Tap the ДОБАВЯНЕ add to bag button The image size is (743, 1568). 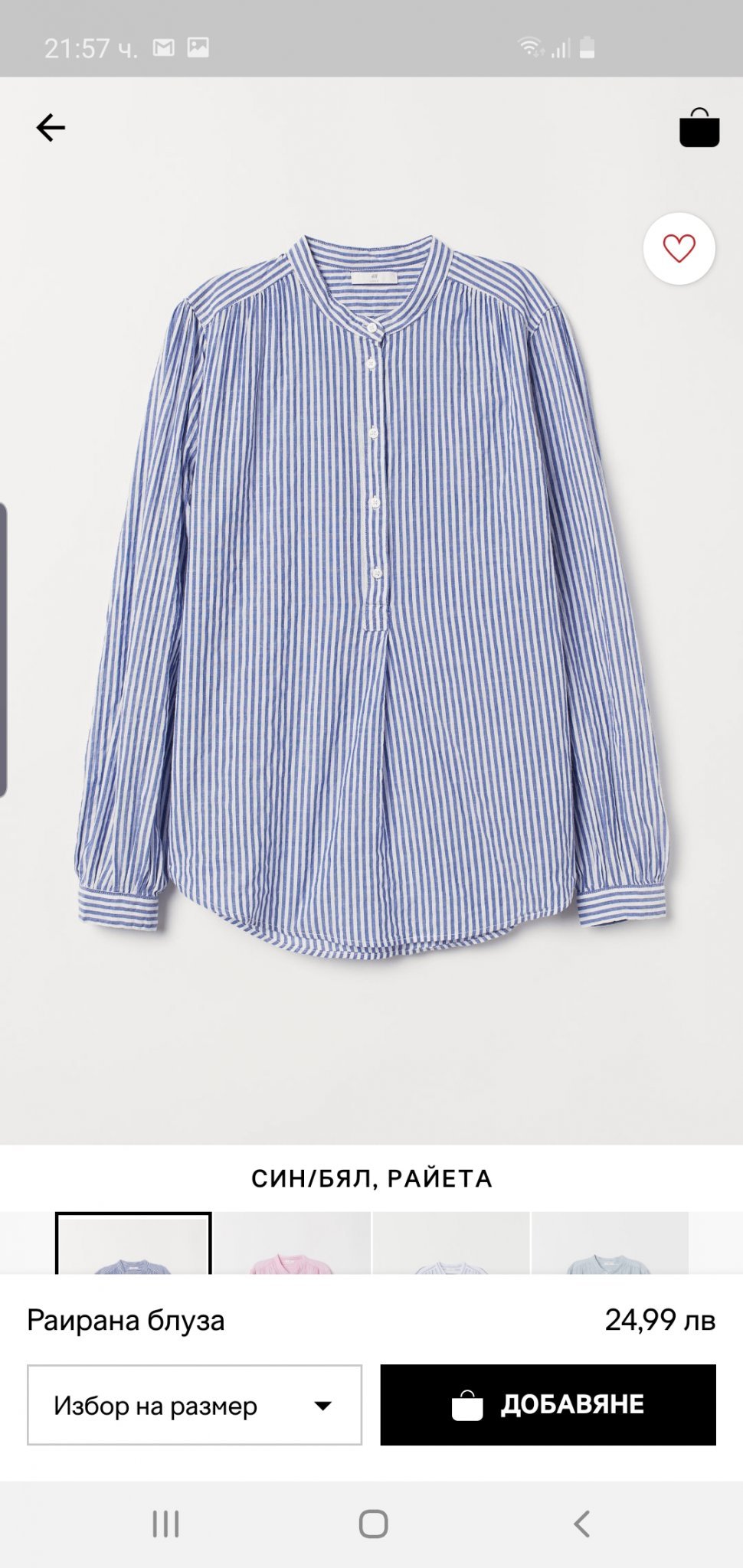pos(548,1405)
